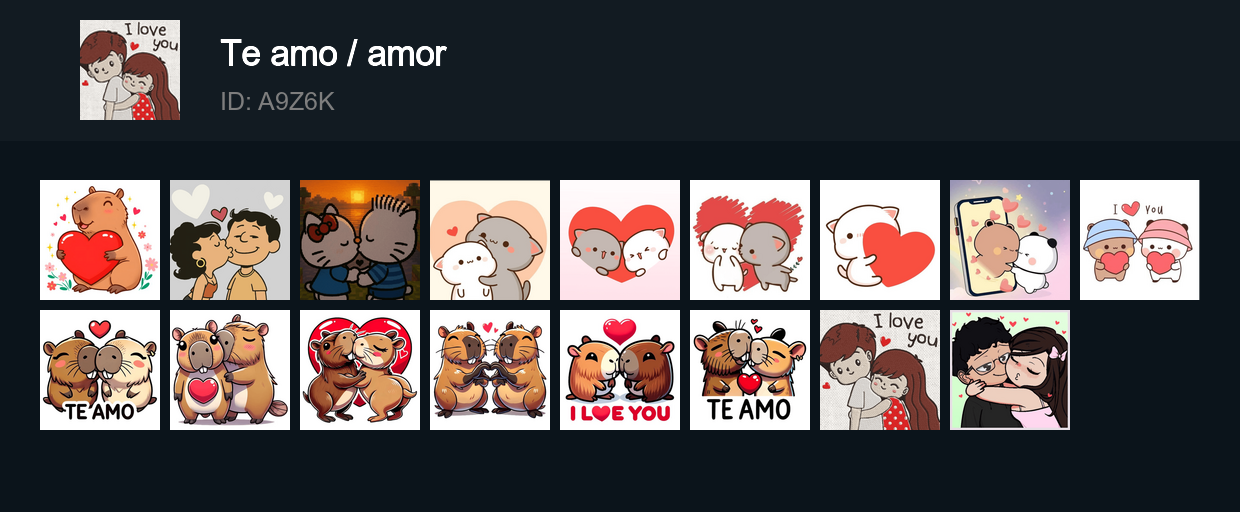Image resolution: width=1240 pixels, height=512 pixels.
Task: Tap the capybaras kissing before red heart sticker
Action: 360,370
